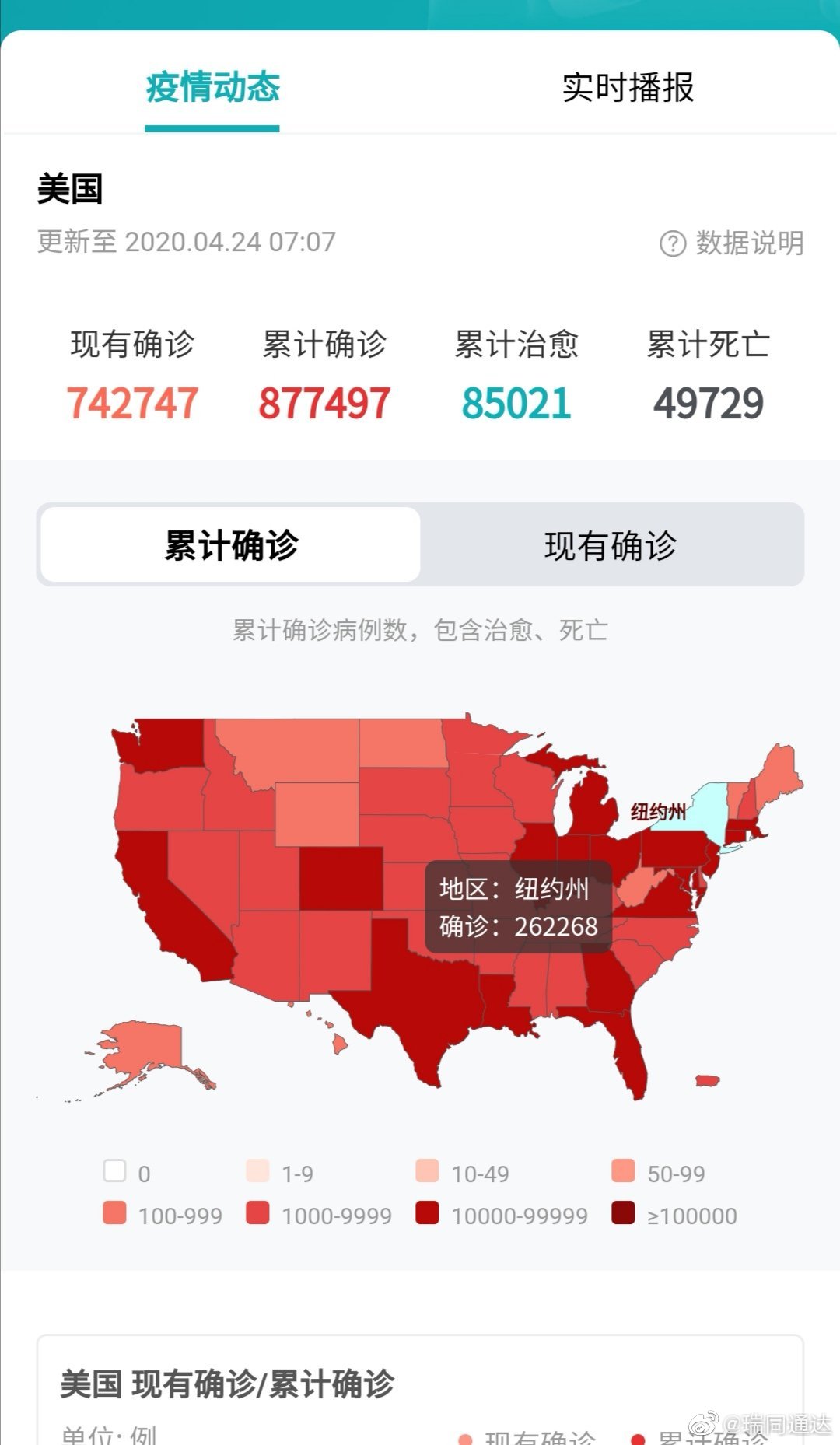Screen dimensions: 840x1445
Task: Toggle the 50-99 legend range
Action: (x=658, y=1173)
